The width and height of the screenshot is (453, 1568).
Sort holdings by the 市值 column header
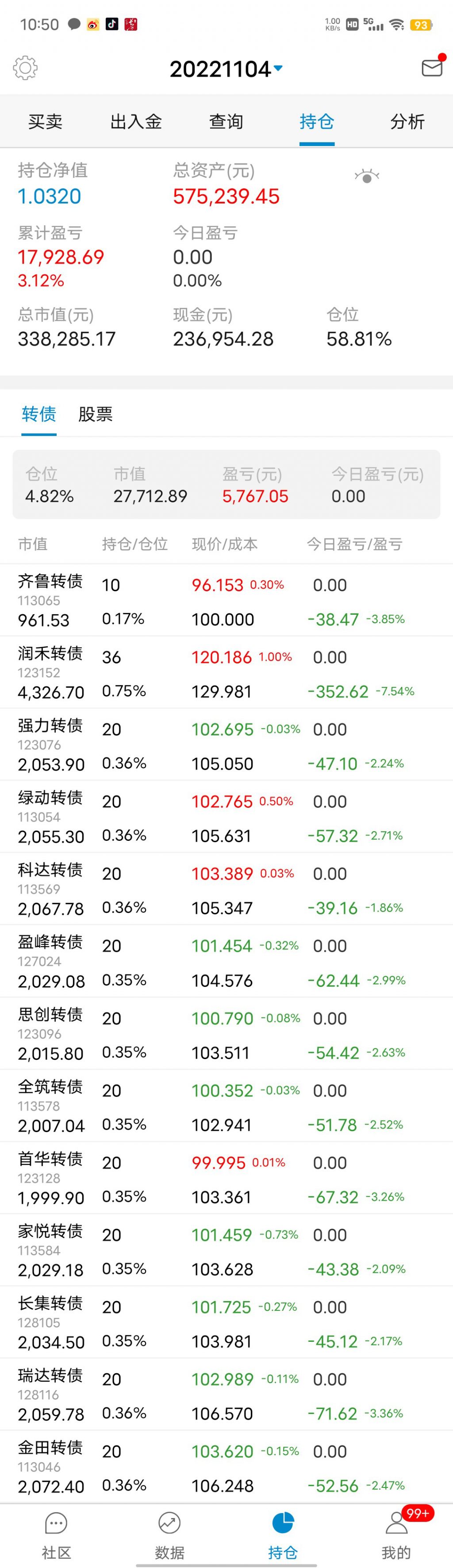33,543
